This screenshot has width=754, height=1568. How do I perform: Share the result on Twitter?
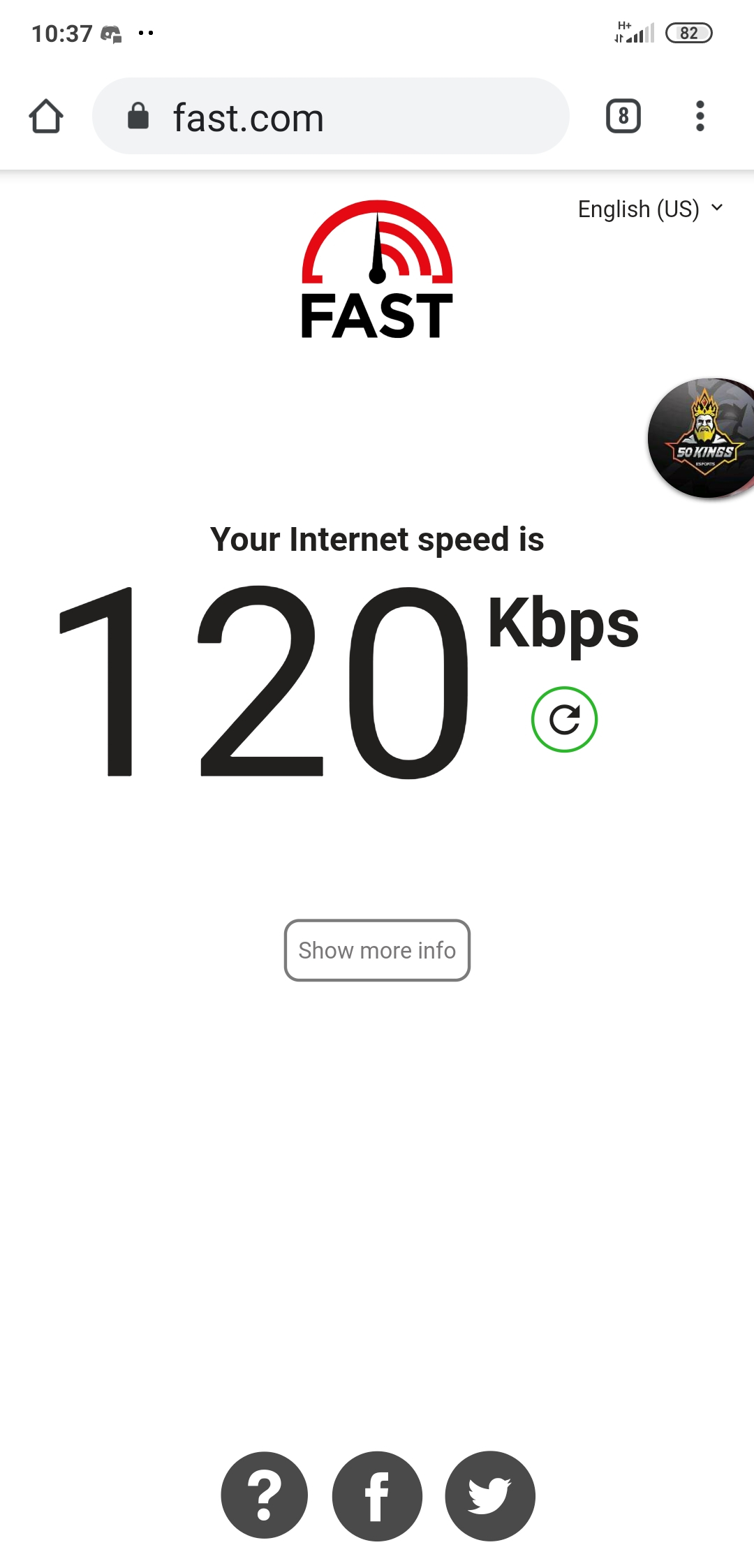click(490, 1495)
